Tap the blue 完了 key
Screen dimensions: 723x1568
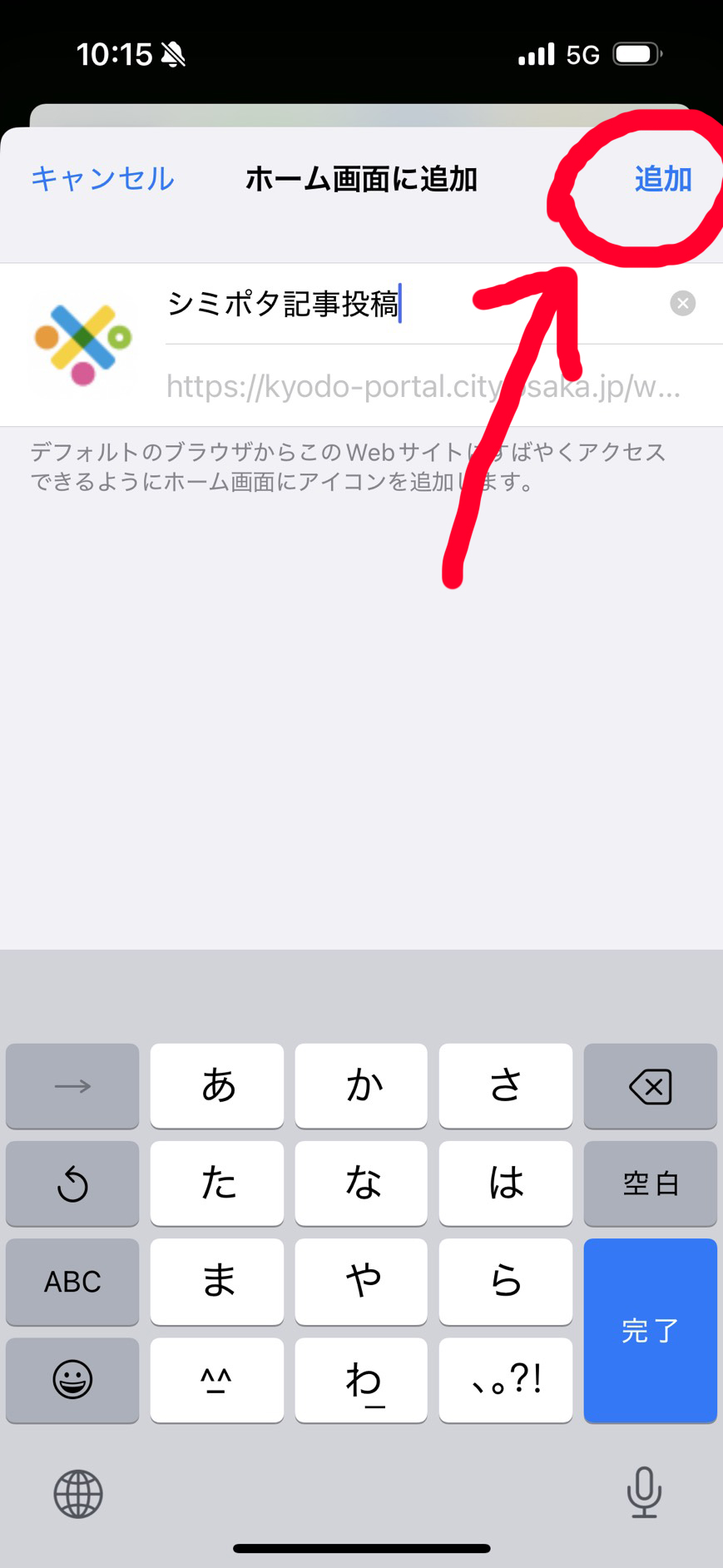click(650, 1330)
